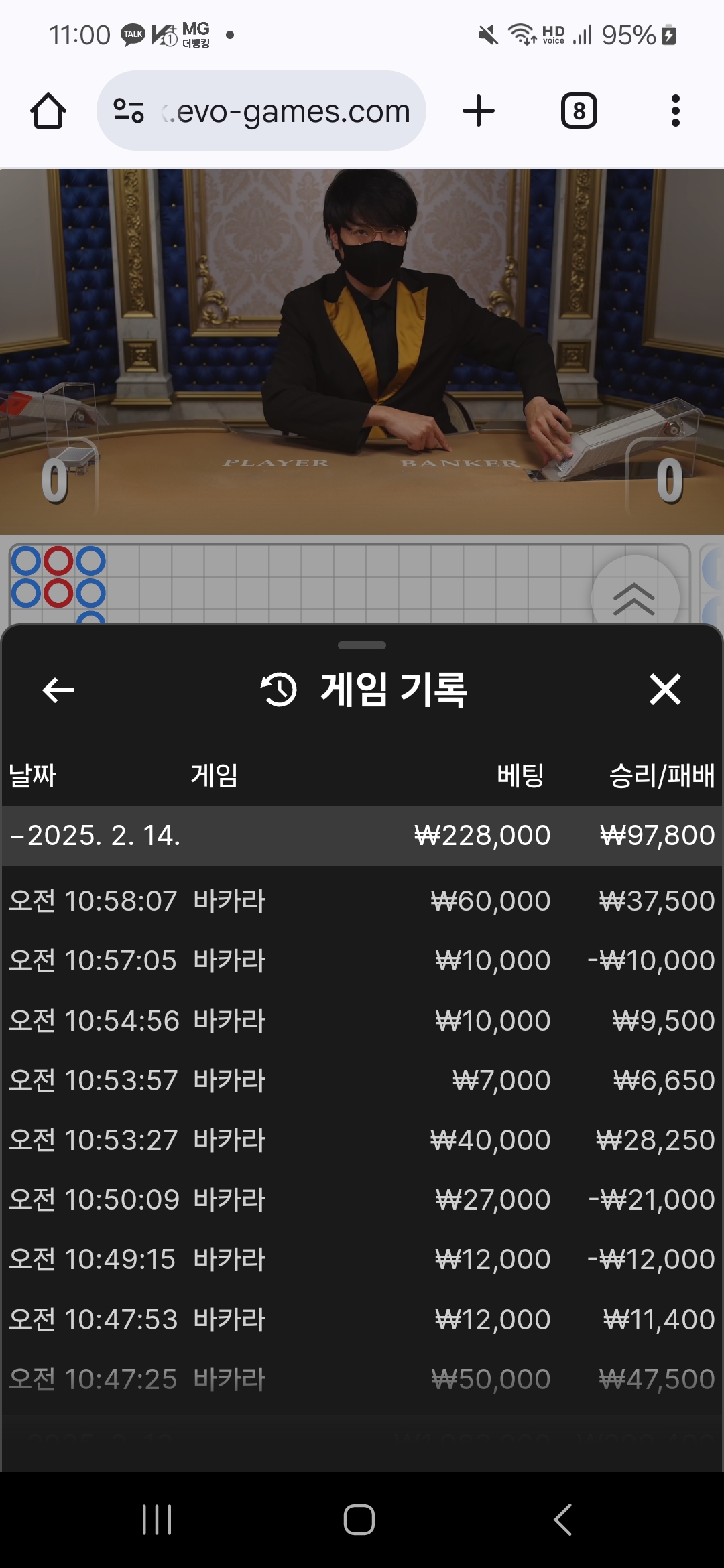Image resolution: width=724 pixels, height=1568 pixels.
Task: Open the 10:58:07 baccarat record
Action: (x=362, y=901)
